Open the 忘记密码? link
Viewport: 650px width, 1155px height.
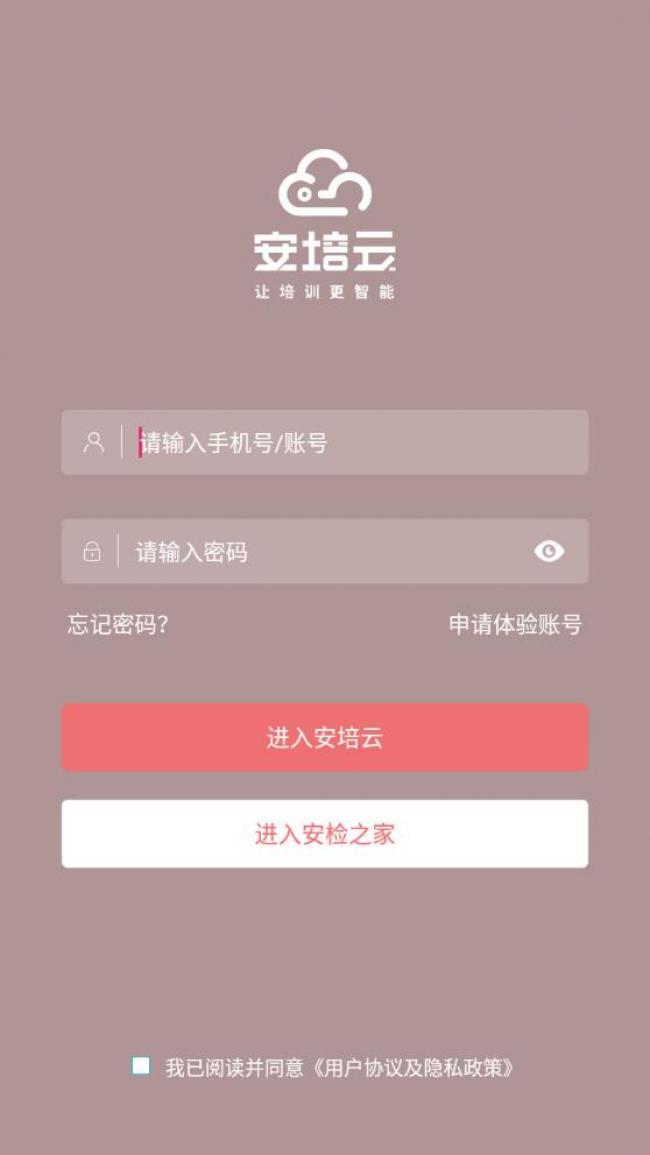pyautogui.click(x=118, y=625)
